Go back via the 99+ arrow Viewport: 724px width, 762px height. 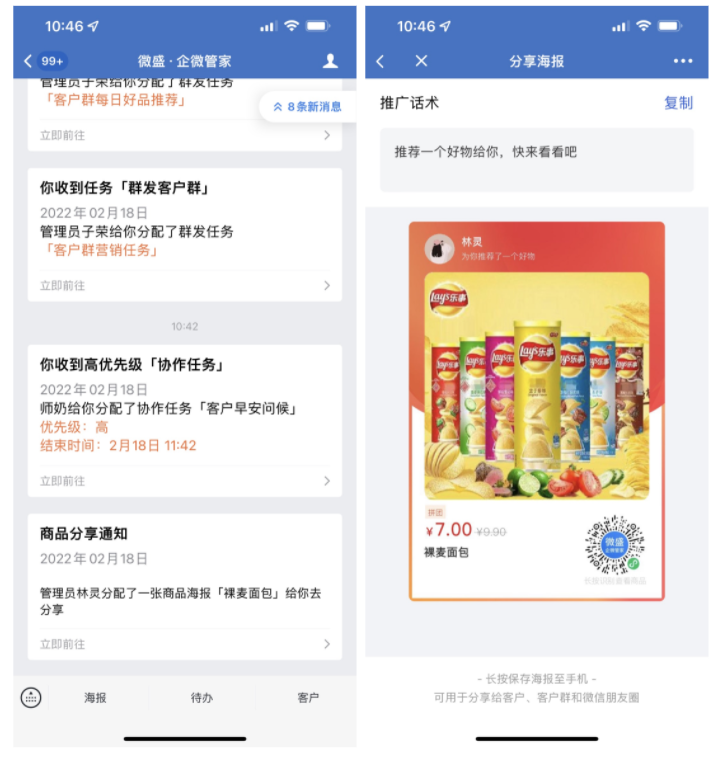pyautogui.click(x=44, y=61)
